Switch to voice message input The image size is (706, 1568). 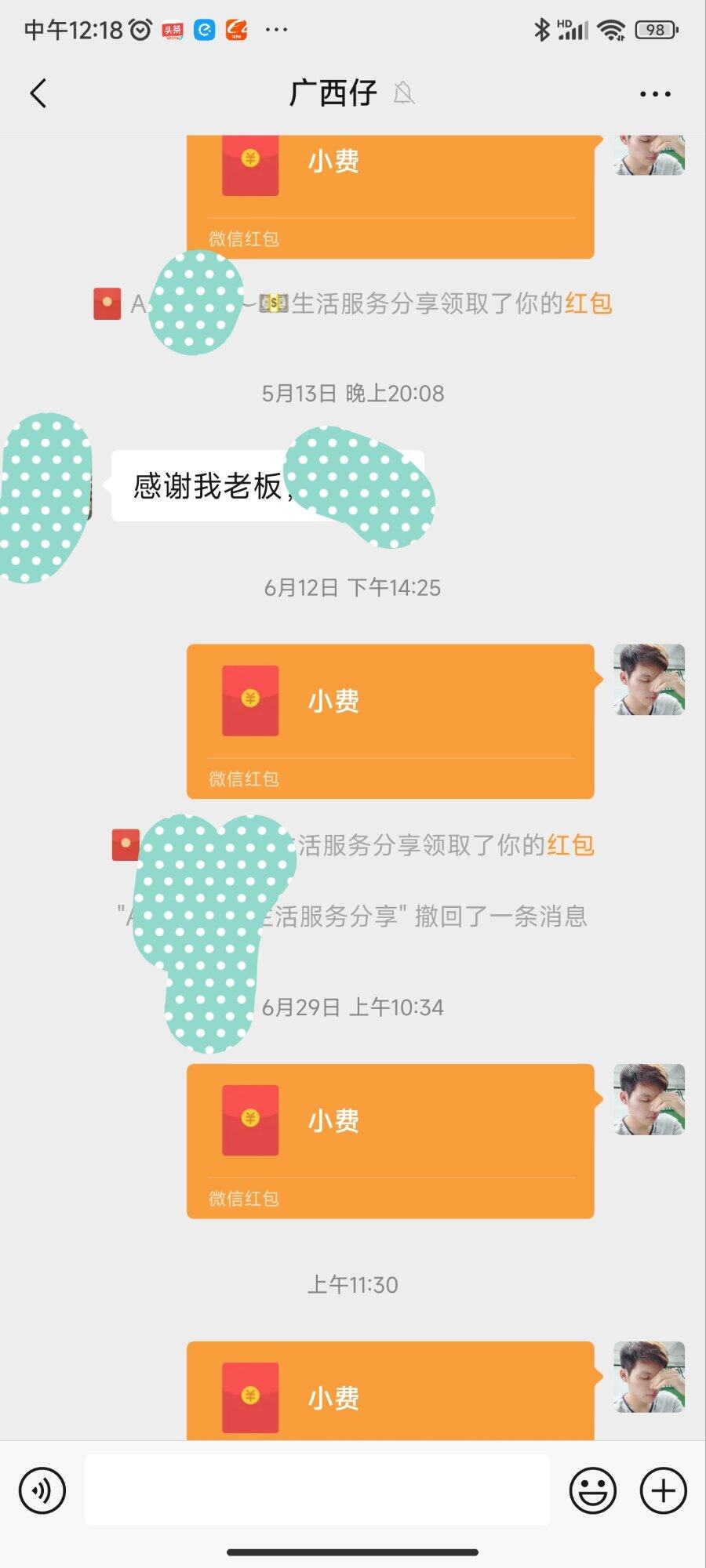click(x=42, y=1490)
